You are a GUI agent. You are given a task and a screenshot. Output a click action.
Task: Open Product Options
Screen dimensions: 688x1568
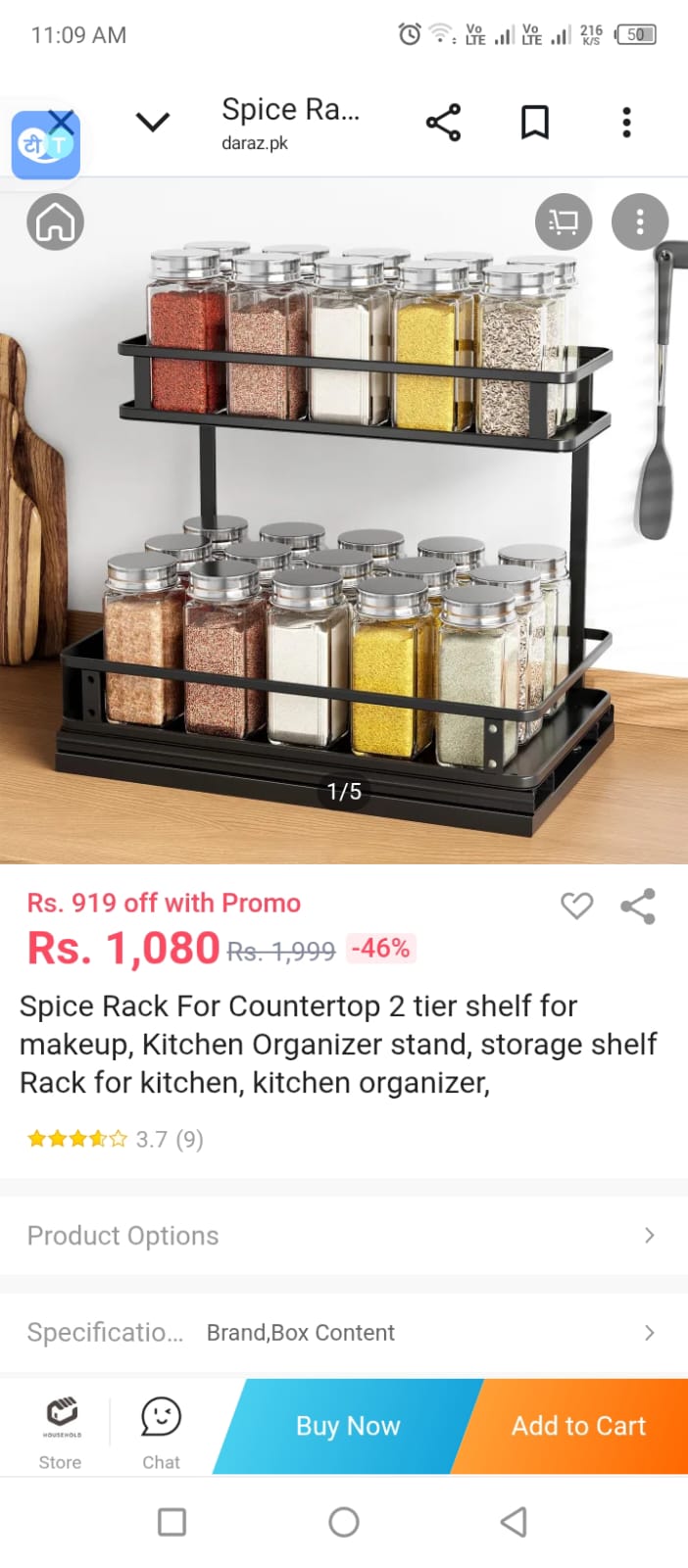point(344,1236)
